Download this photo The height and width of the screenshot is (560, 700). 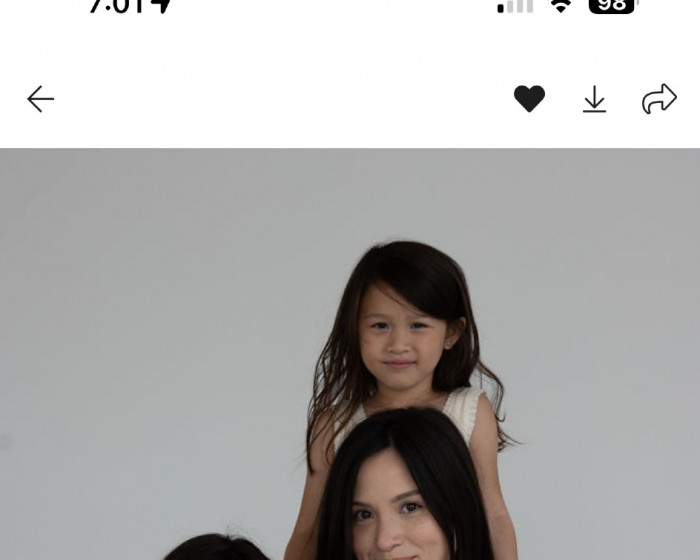click(594, 99)
